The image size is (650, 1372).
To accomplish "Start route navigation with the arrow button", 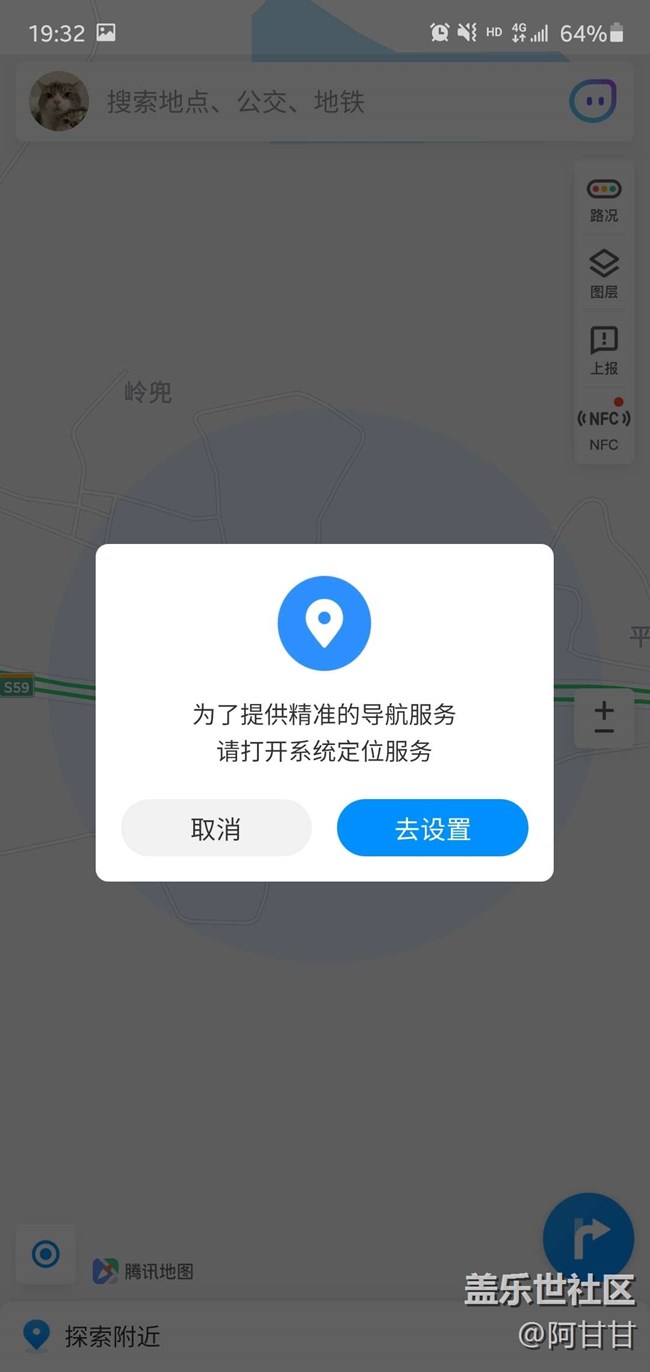I will [588, 1238].
